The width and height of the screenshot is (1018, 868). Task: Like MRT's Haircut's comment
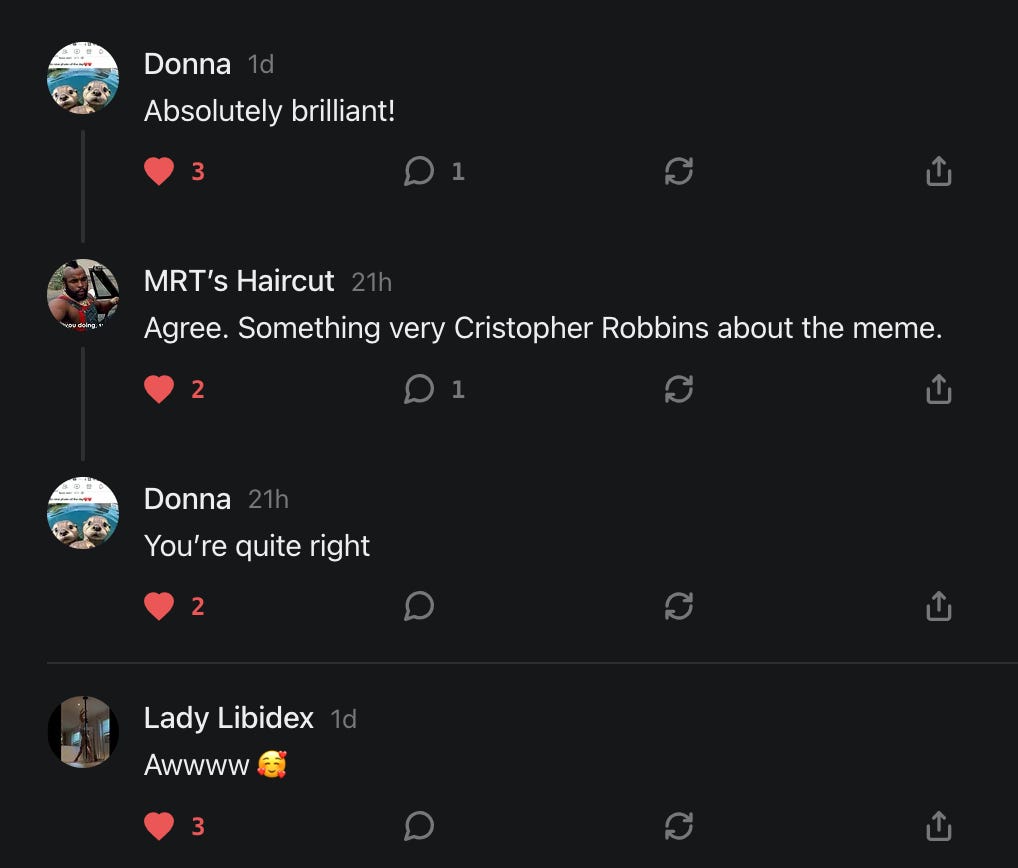(x=159, y=390)
